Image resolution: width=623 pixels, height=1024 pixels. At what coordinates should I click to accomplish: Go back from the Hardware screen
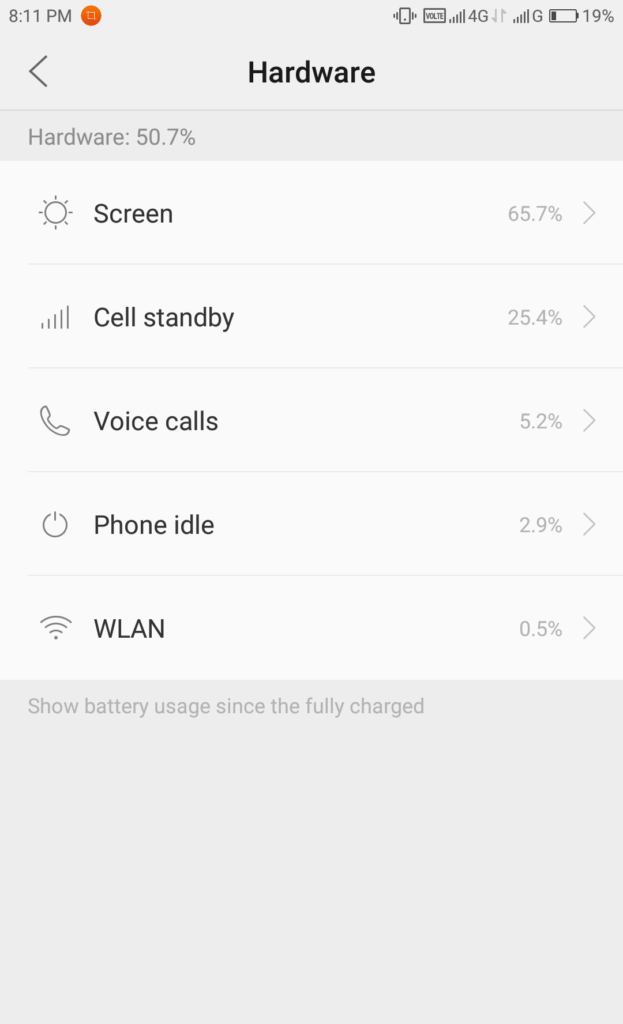39,71
